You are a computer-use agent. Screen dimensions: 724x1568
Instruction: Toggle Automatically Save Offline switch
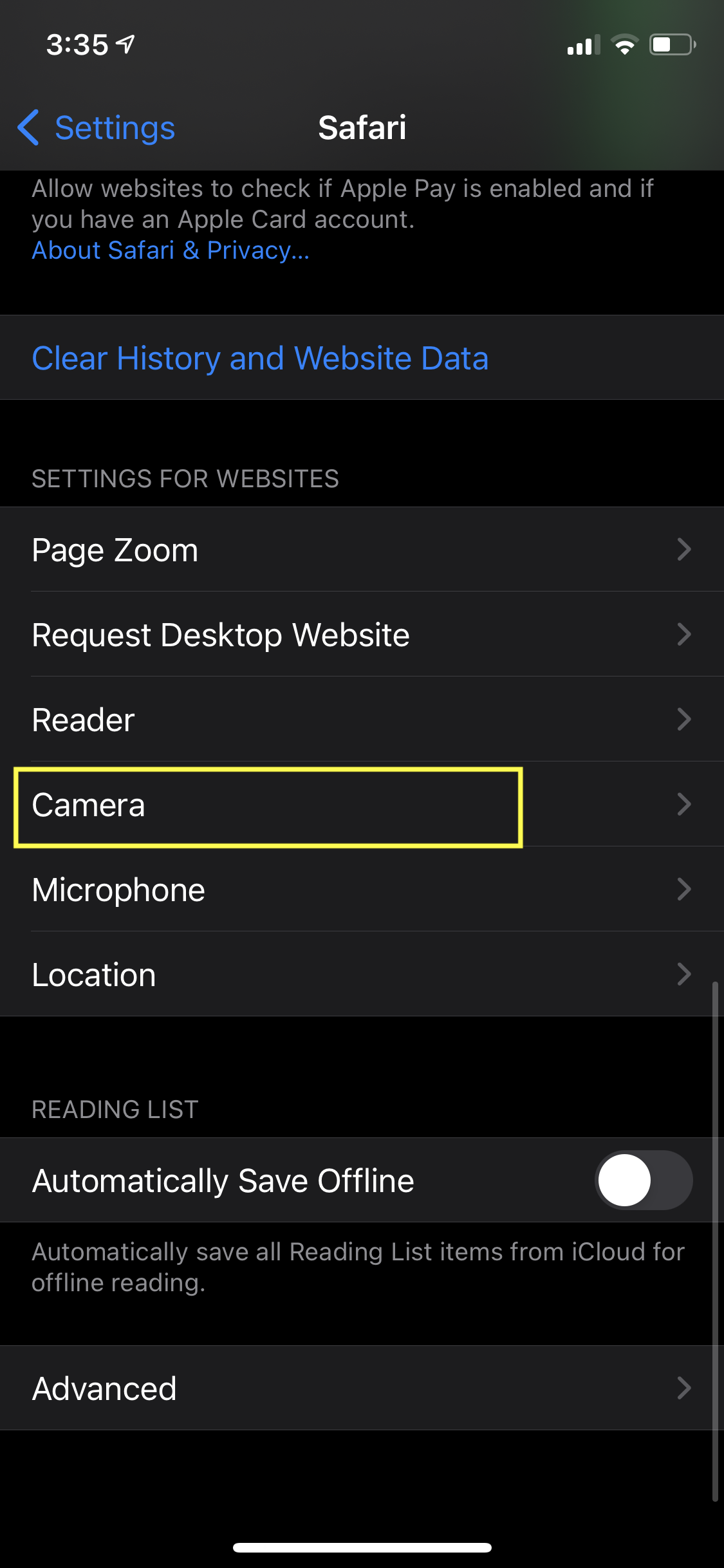643,1180
